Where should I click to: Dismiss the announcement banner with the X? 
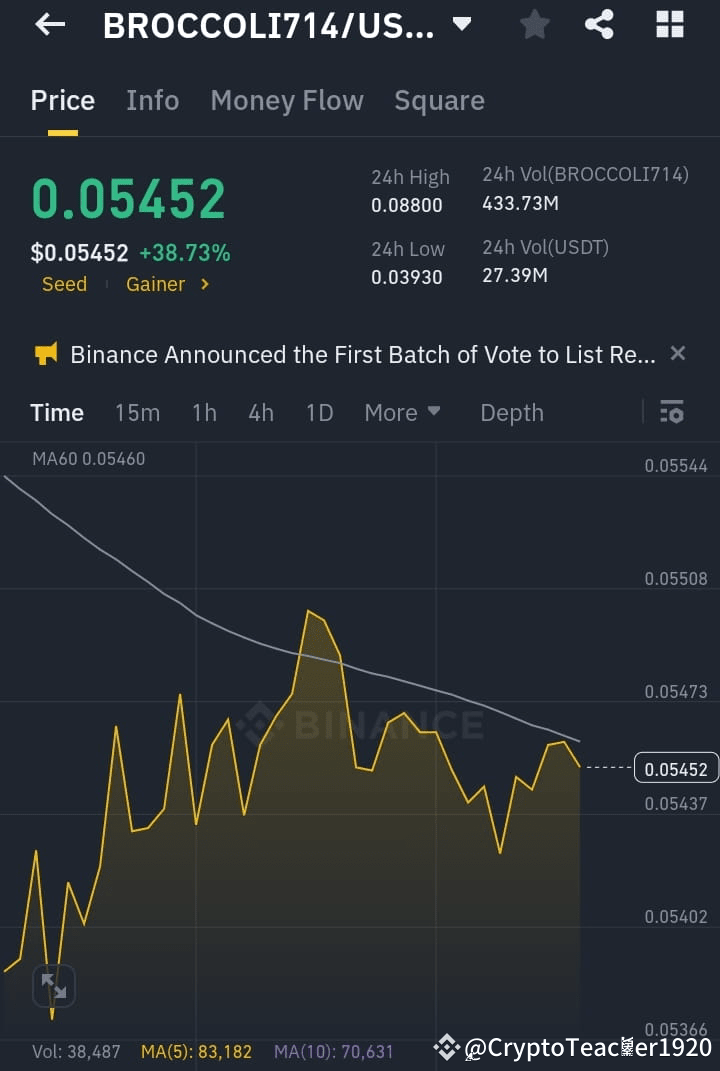point(677,353)
